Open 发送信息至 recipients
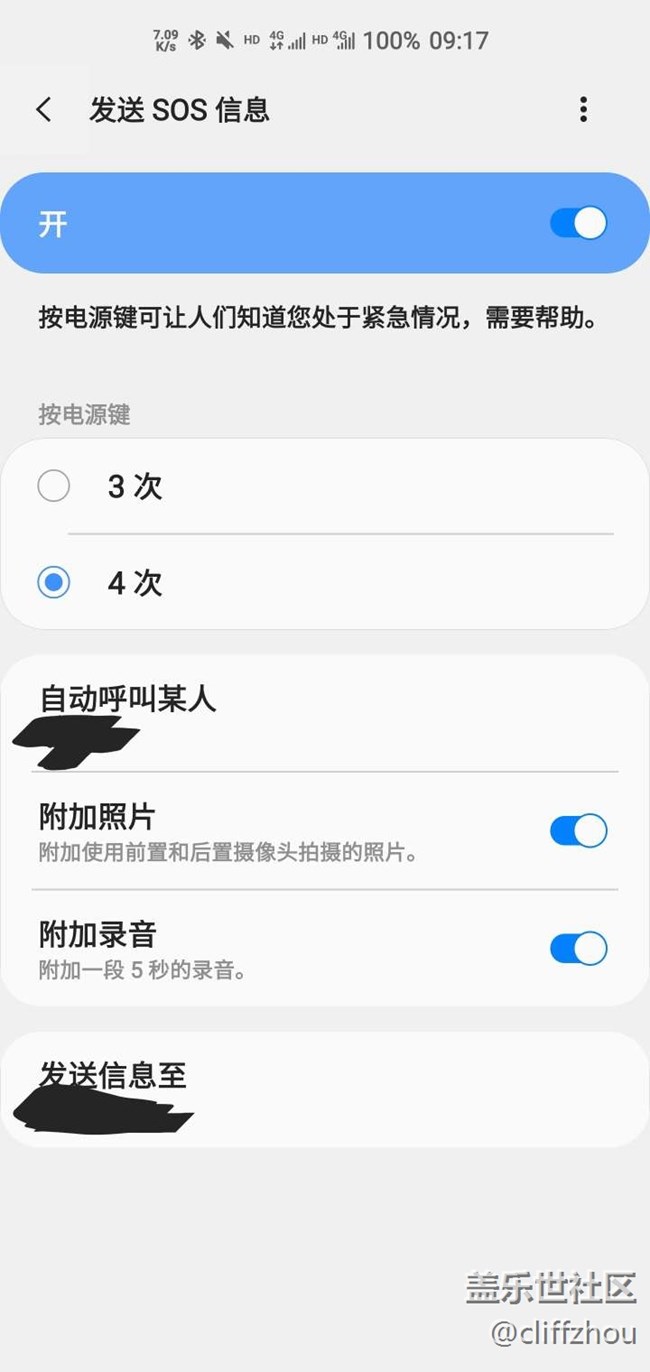The image size is (650, 1372). coord(325,1090)
